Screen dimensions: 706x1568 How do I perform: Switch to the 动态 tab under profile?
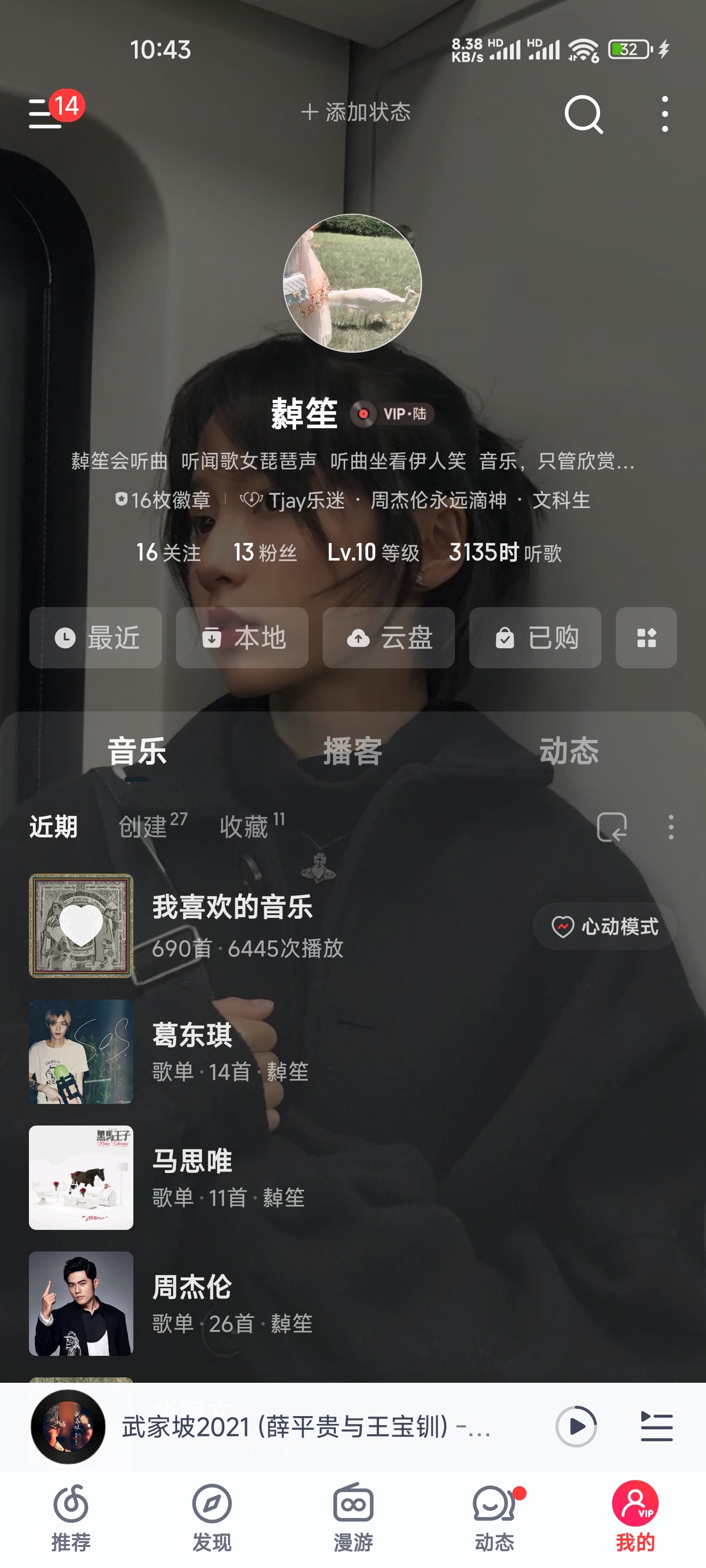click(569, 751)
